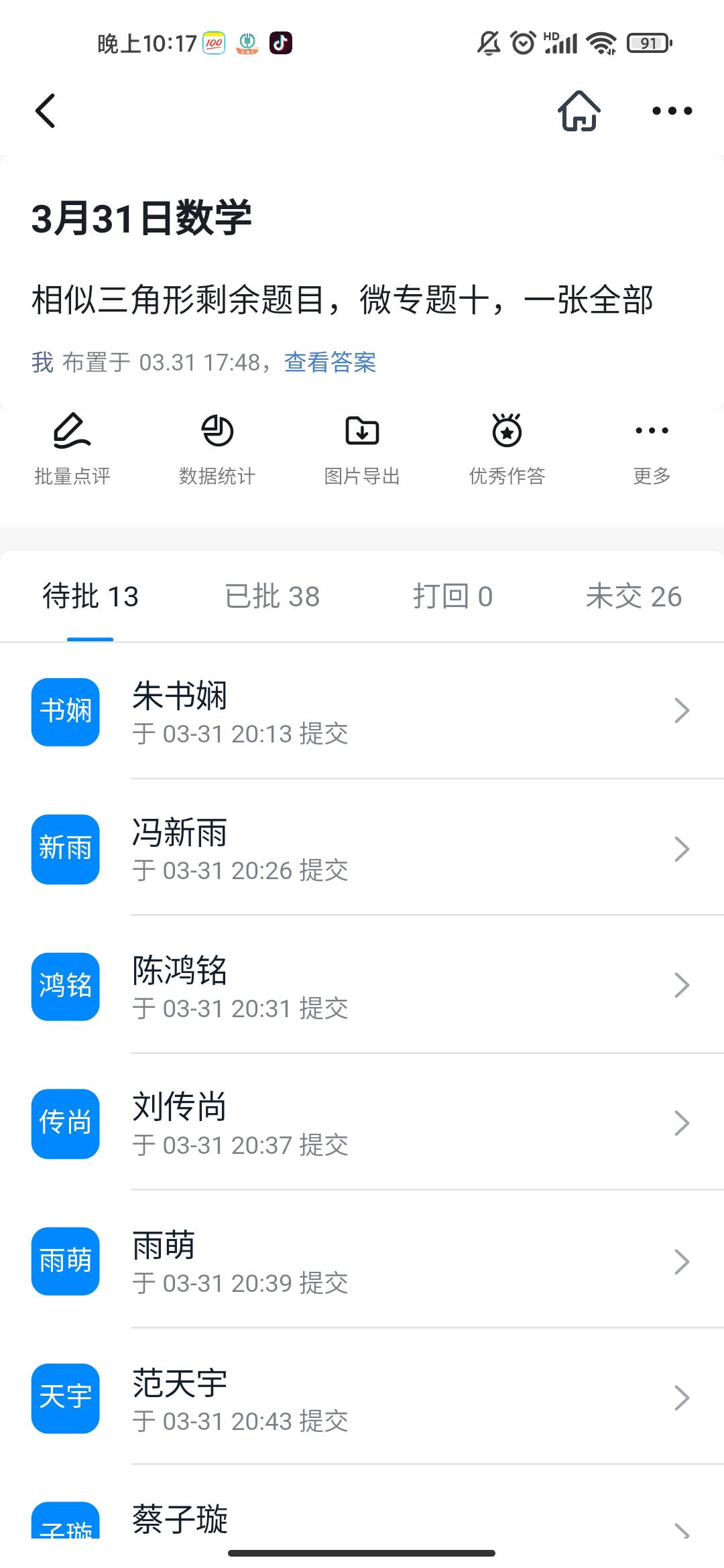This screenshot has width=724, height=1568.
Task: Expand 冯新雨's submission via chevron
Action: pos(681,848)
